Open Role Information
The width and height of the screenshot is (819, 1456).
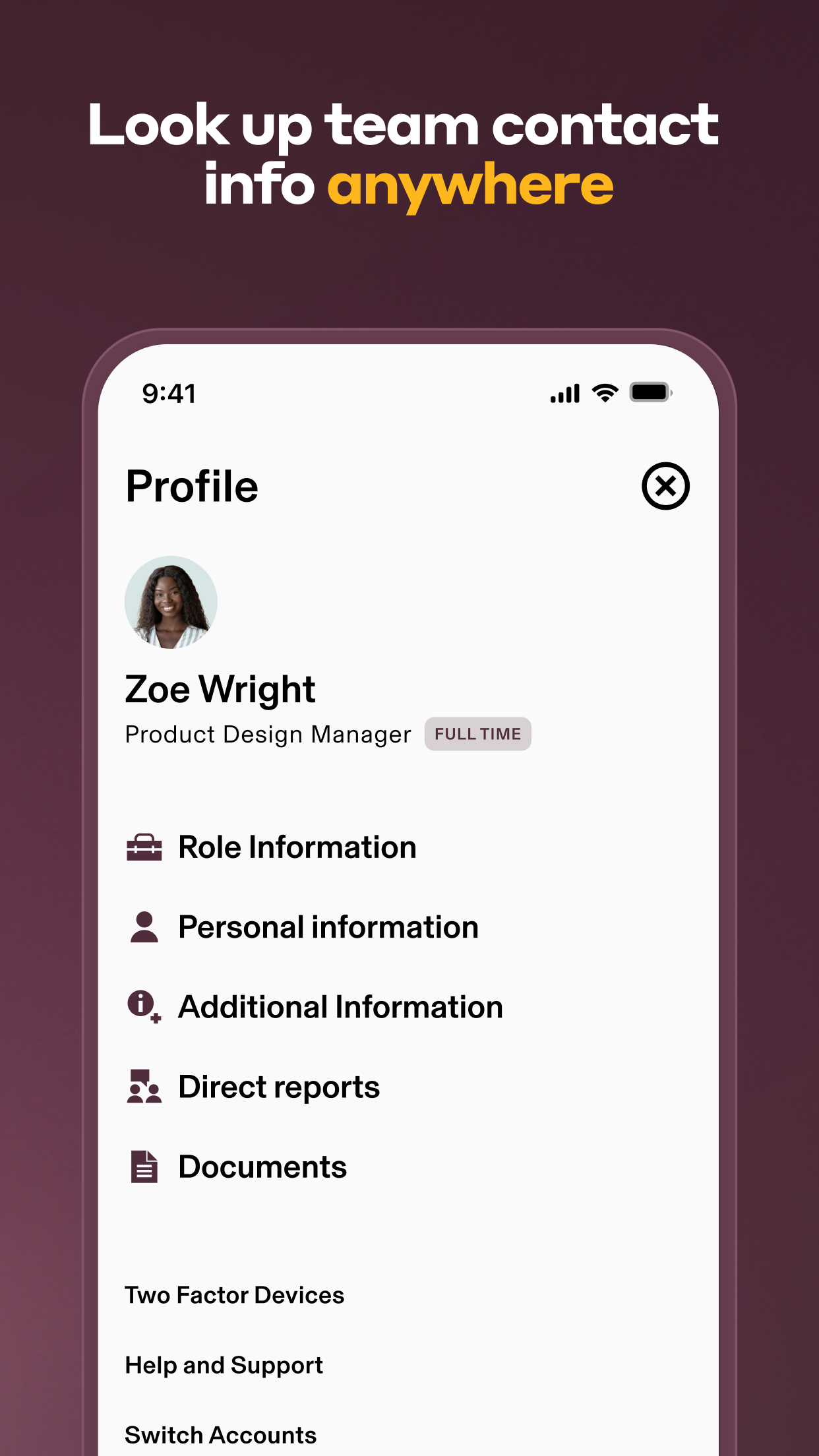(x=297, y=847)
